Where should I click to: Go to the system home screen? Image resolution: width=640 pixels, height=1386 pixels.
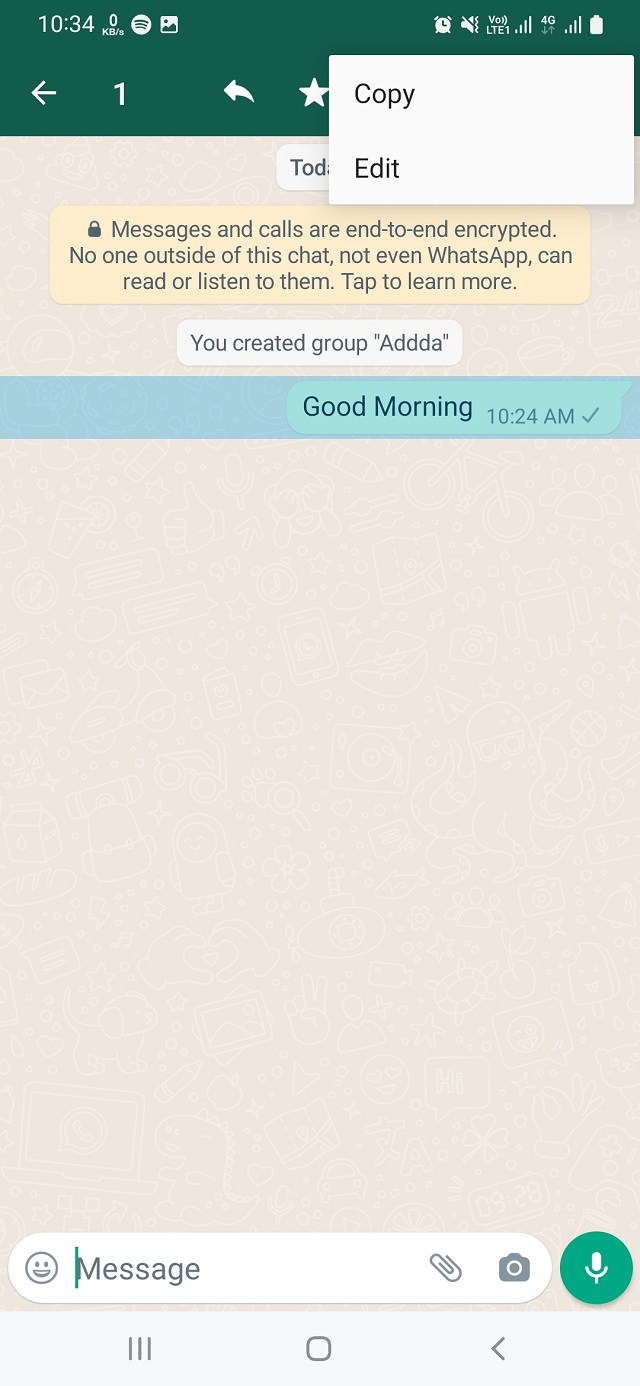[319, 1348]
